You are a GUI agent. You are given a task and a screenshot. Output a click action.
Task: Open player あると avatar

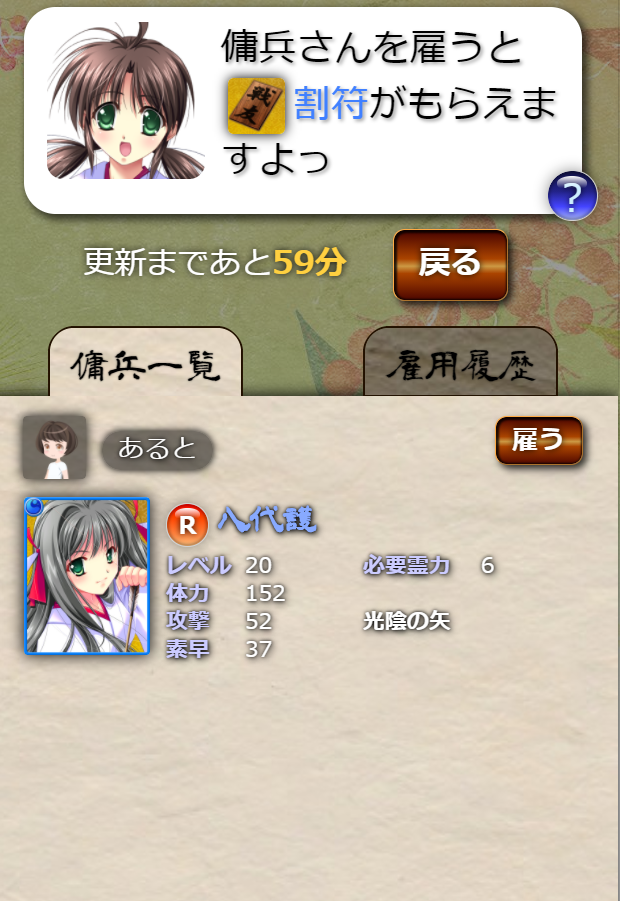(x=54, y=447)
